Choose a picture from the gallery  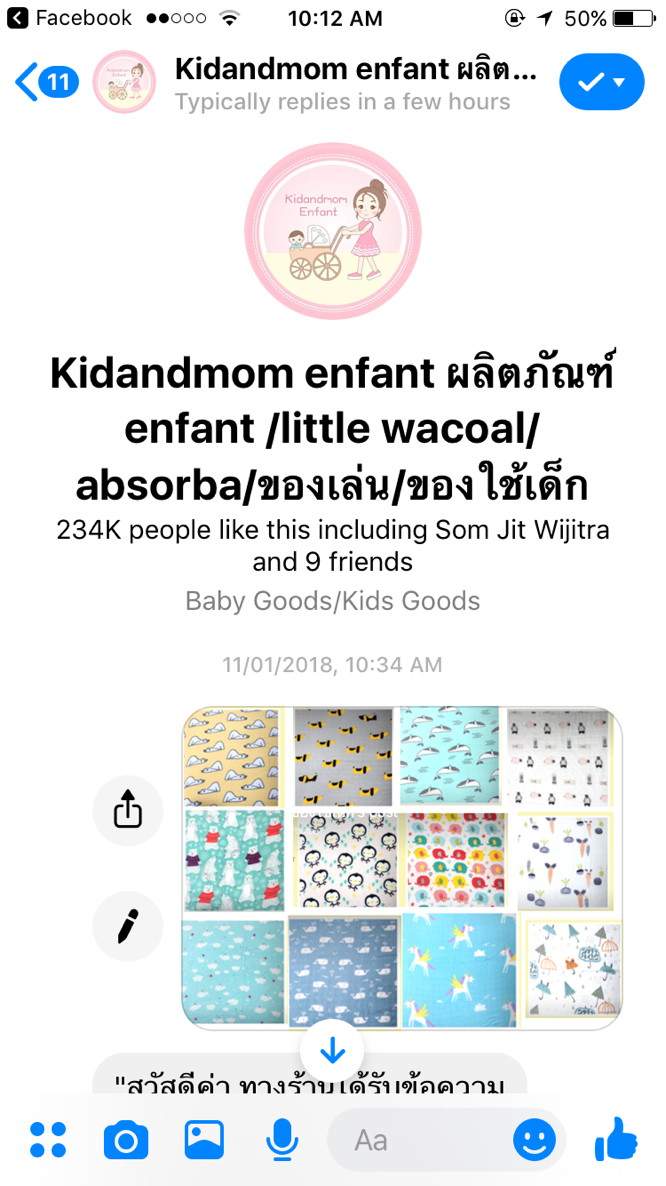point(204,1139)
